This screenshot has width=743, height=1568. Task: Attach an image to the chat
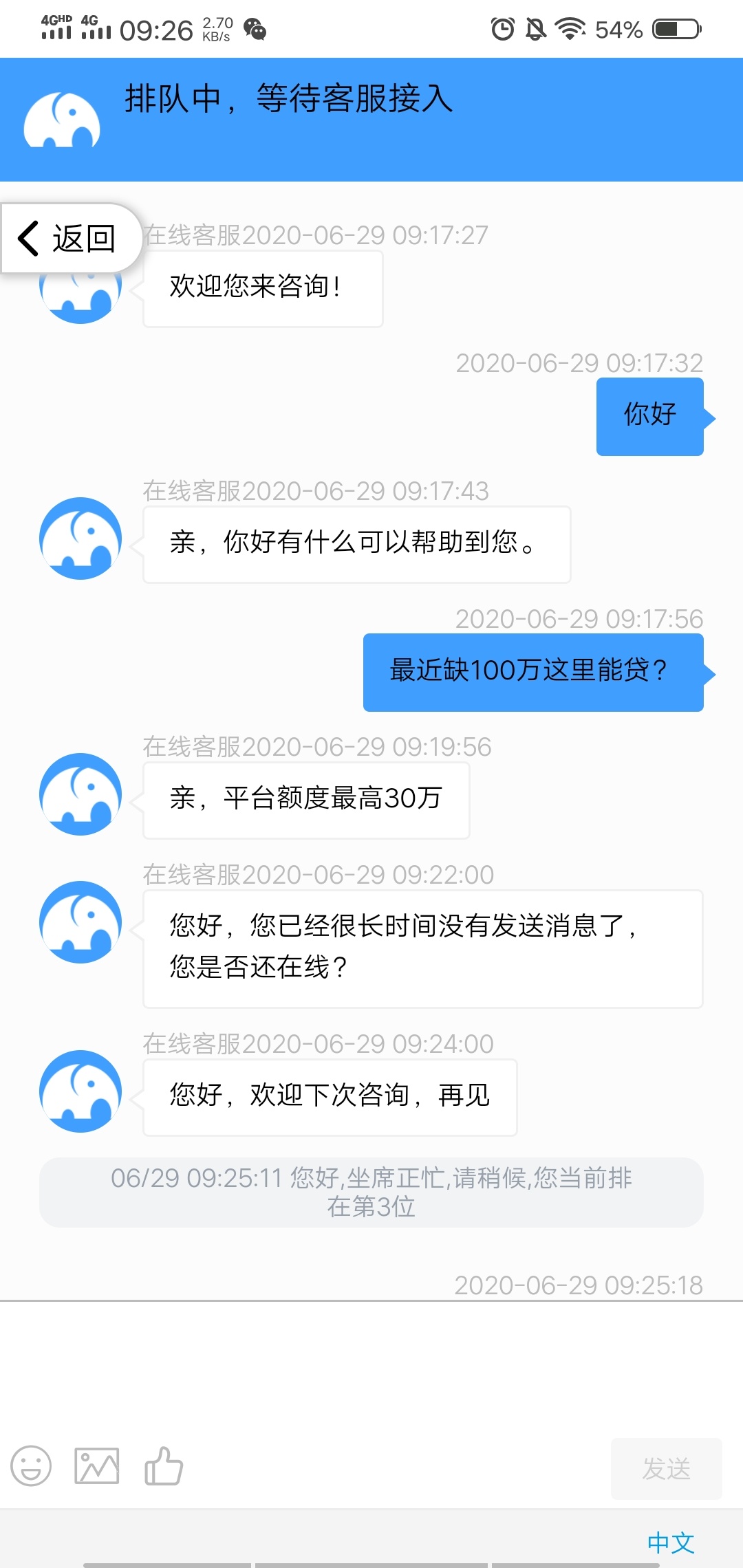coord(97,1466)
